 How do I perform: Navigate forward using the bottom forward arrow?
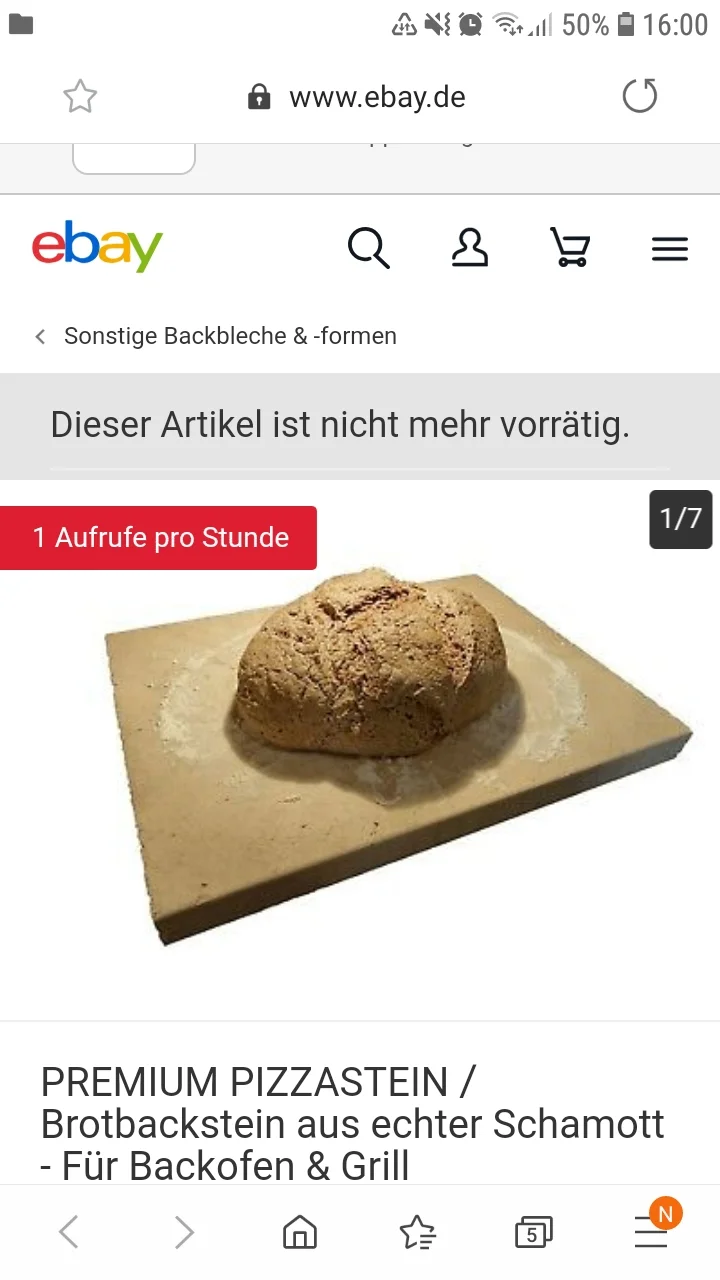point(184,1232)
